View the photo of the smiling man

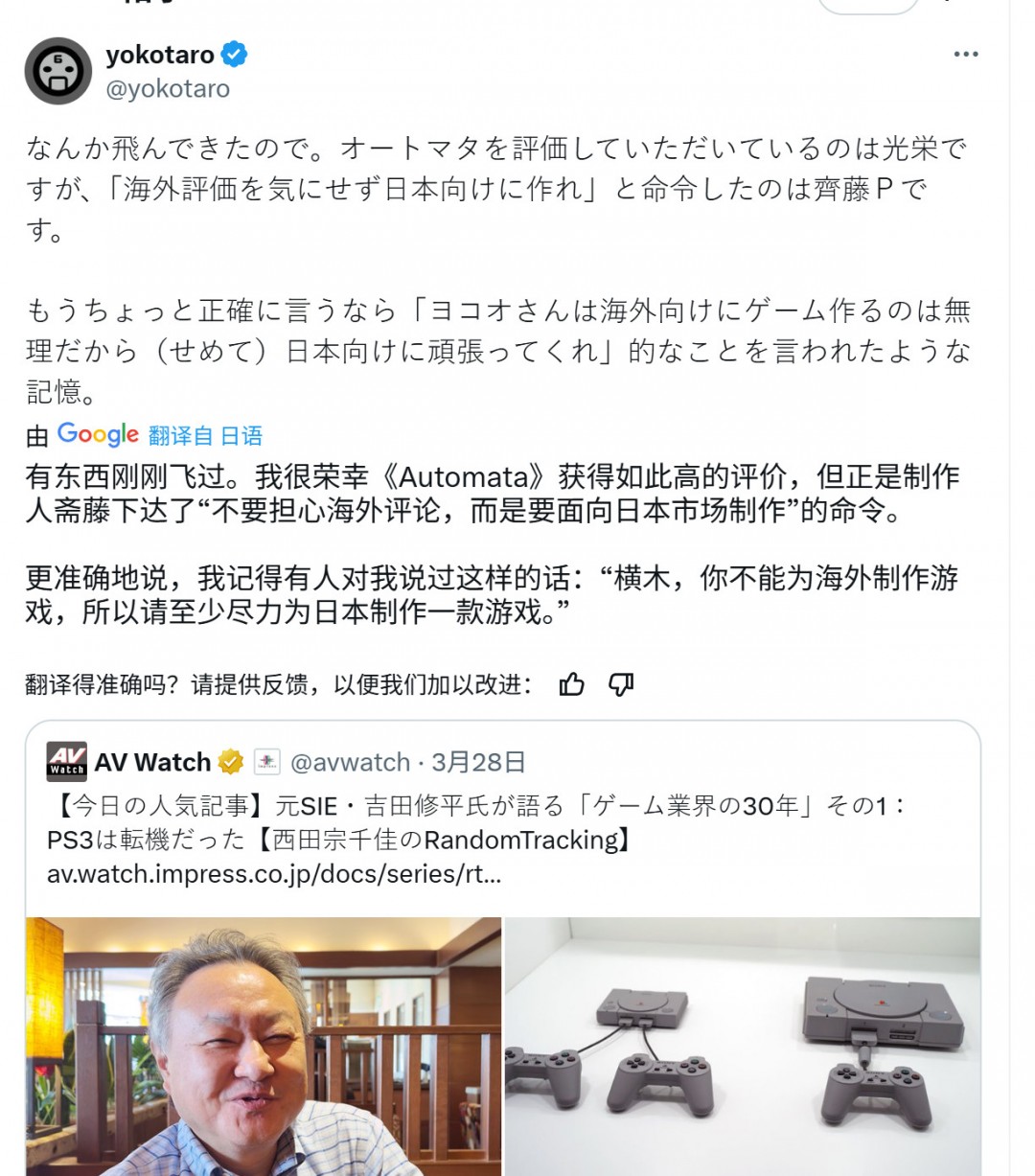coord(264,1045)
